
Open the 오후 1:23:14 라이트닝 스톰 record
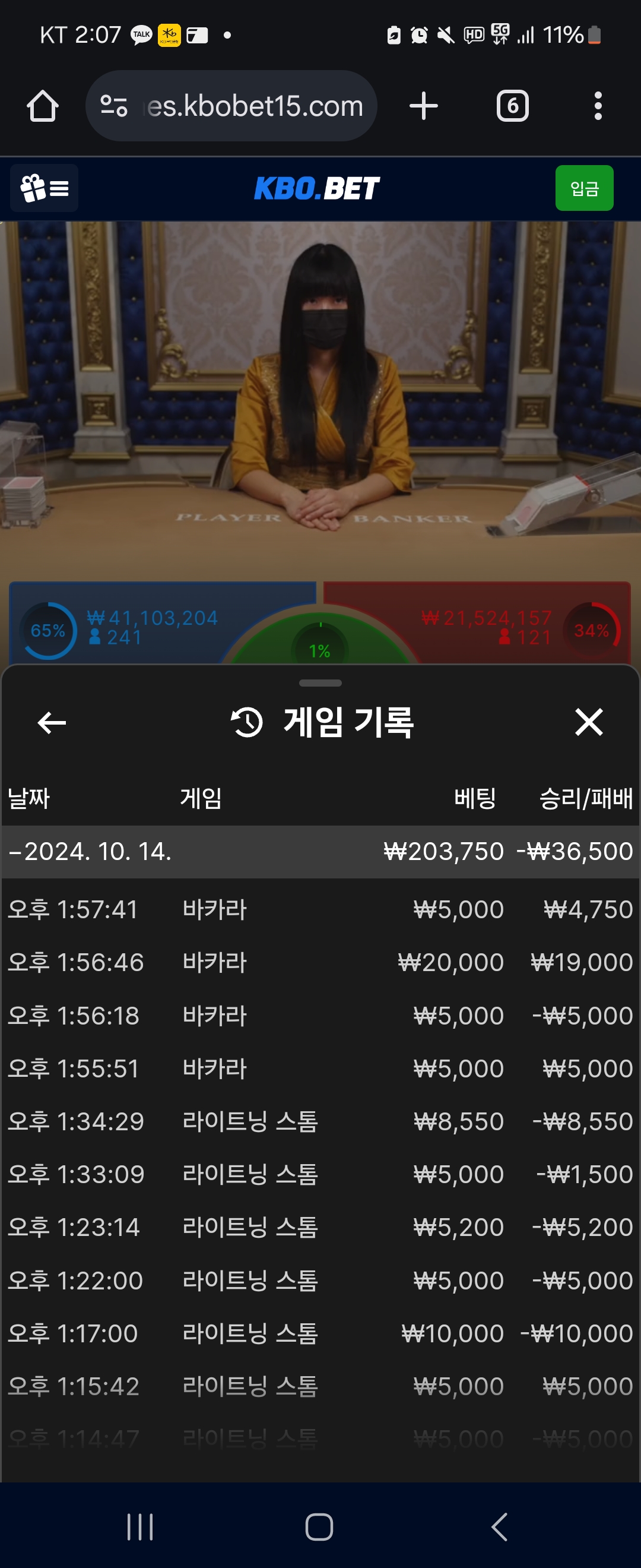tap(320, 1227)
